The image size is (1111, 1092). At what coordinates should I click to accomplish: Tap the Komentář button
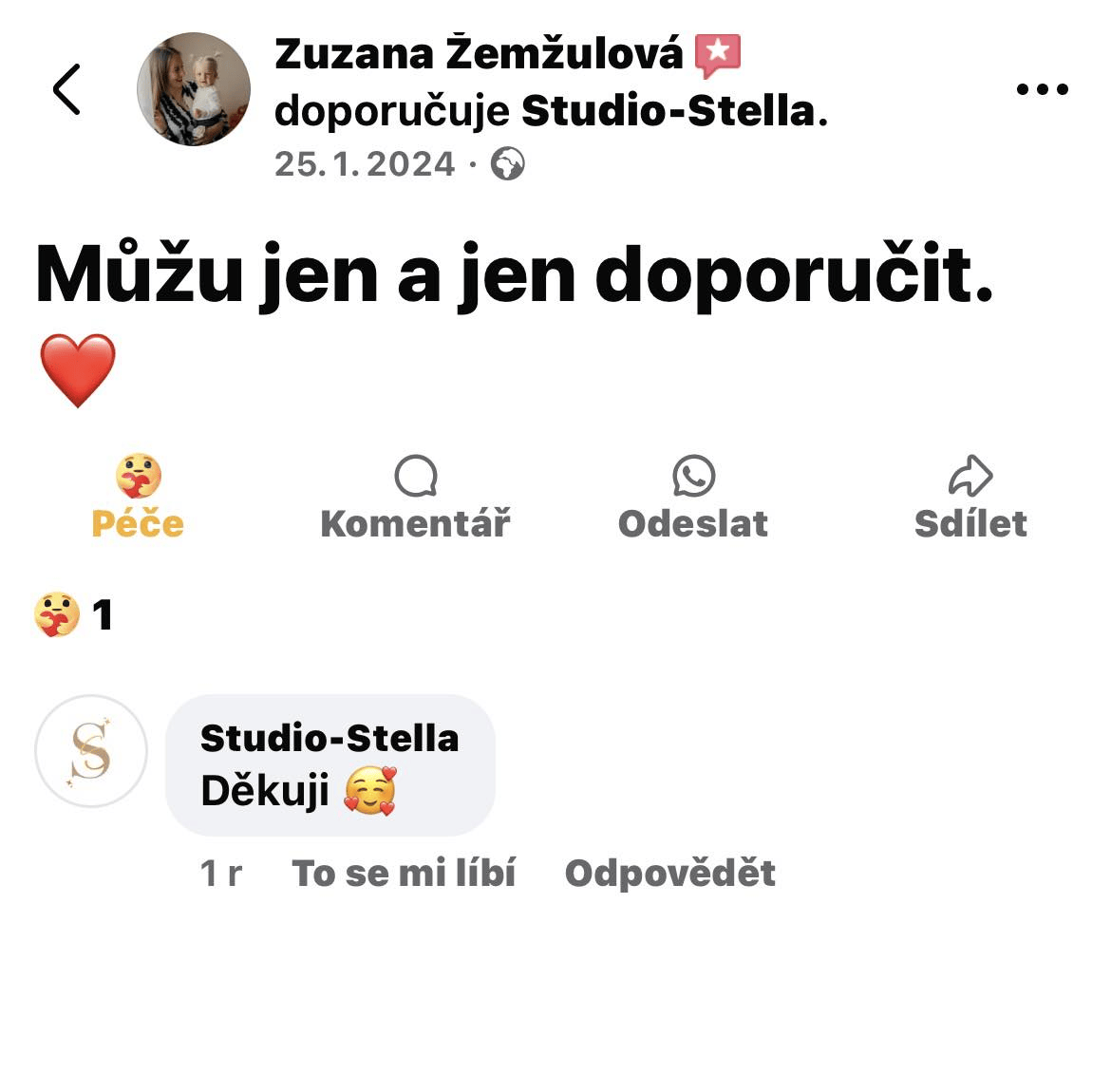point(415,498)
